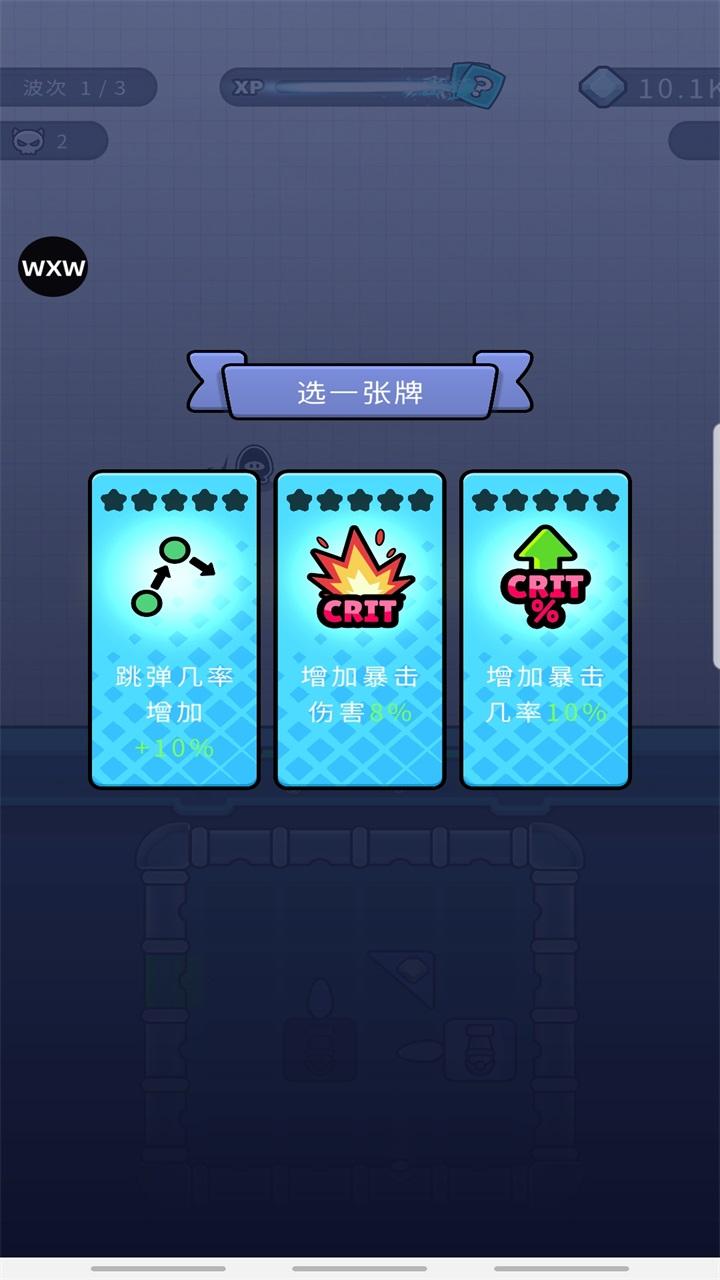The height and width of the screenshot is (1280, 720).
Task: Select the 跳弹几率增加 +10% card
Action: [174, 630]
